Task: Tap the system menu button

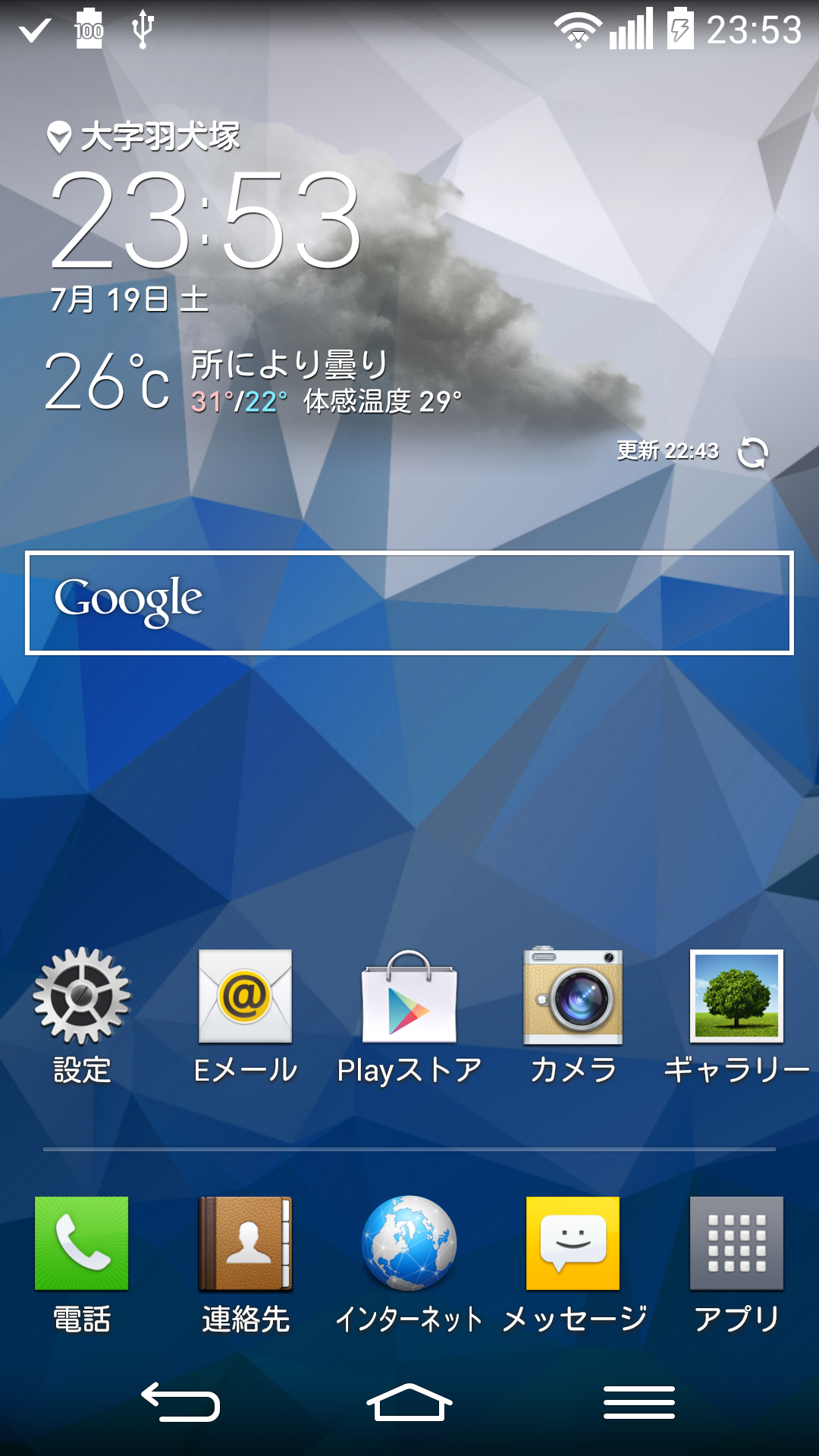Action: click(639, 1401)
